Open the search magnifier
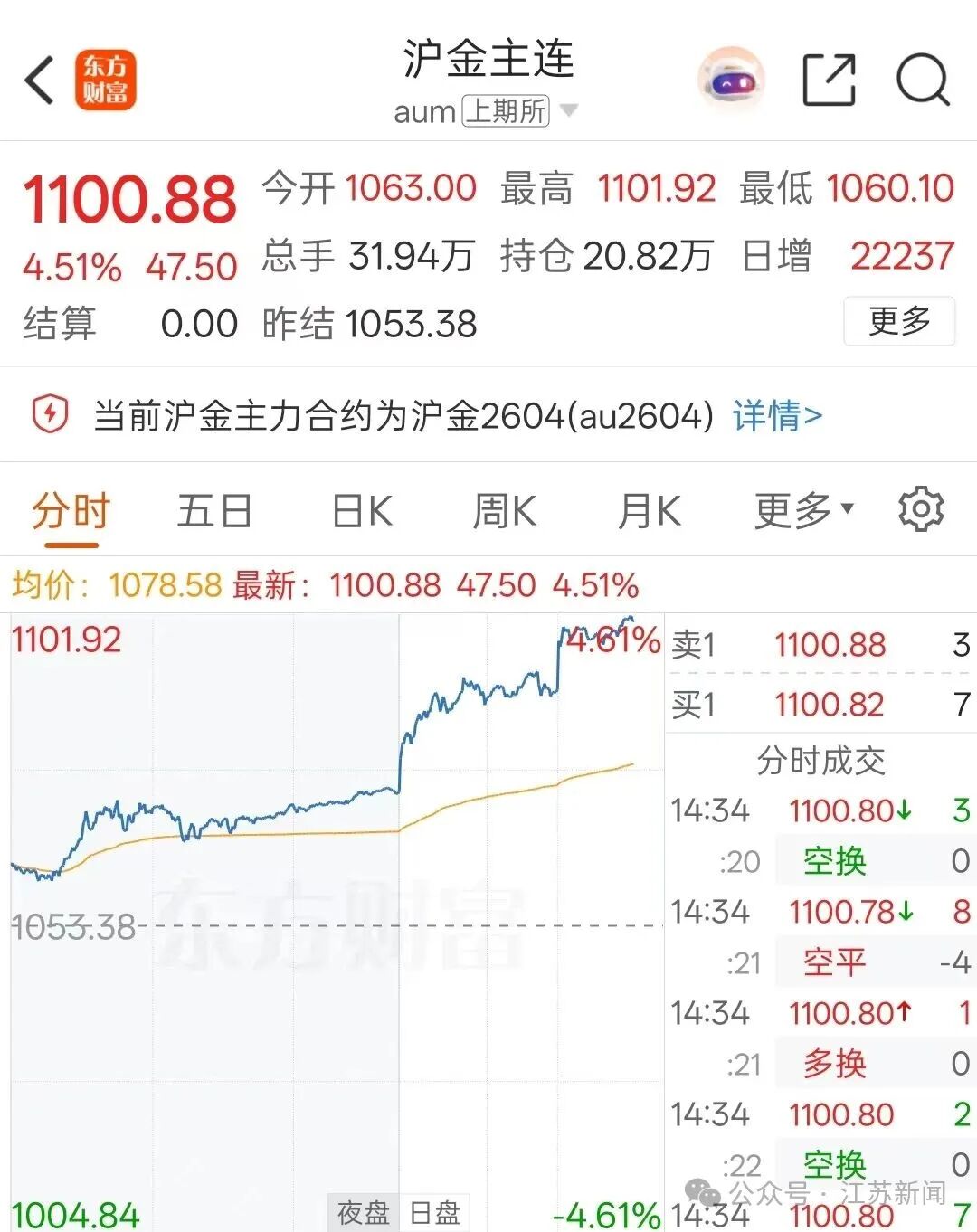Image resolution: width=977 pixels, height=1232 pixels. tap(922, 81)
